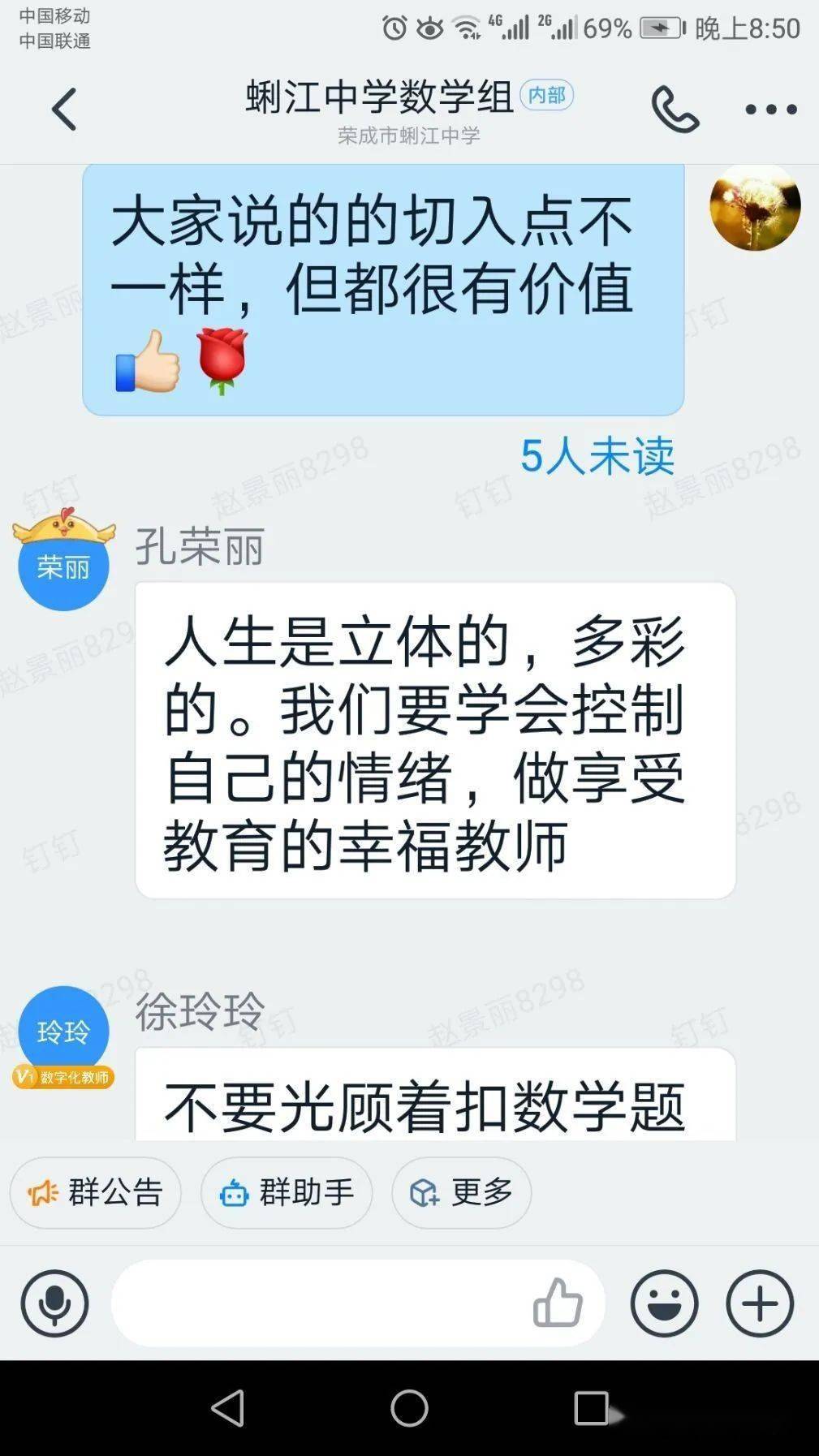
Task: Open 徐玲玲's profile avatar
Action: 63,1032
